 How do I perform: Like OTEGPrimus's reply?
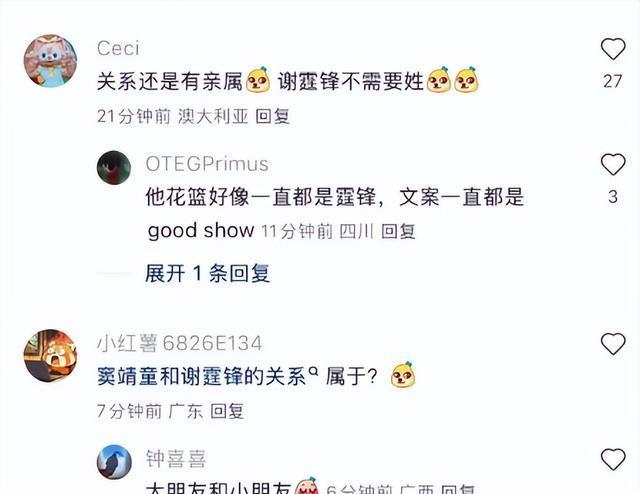[x=612, y=165]
